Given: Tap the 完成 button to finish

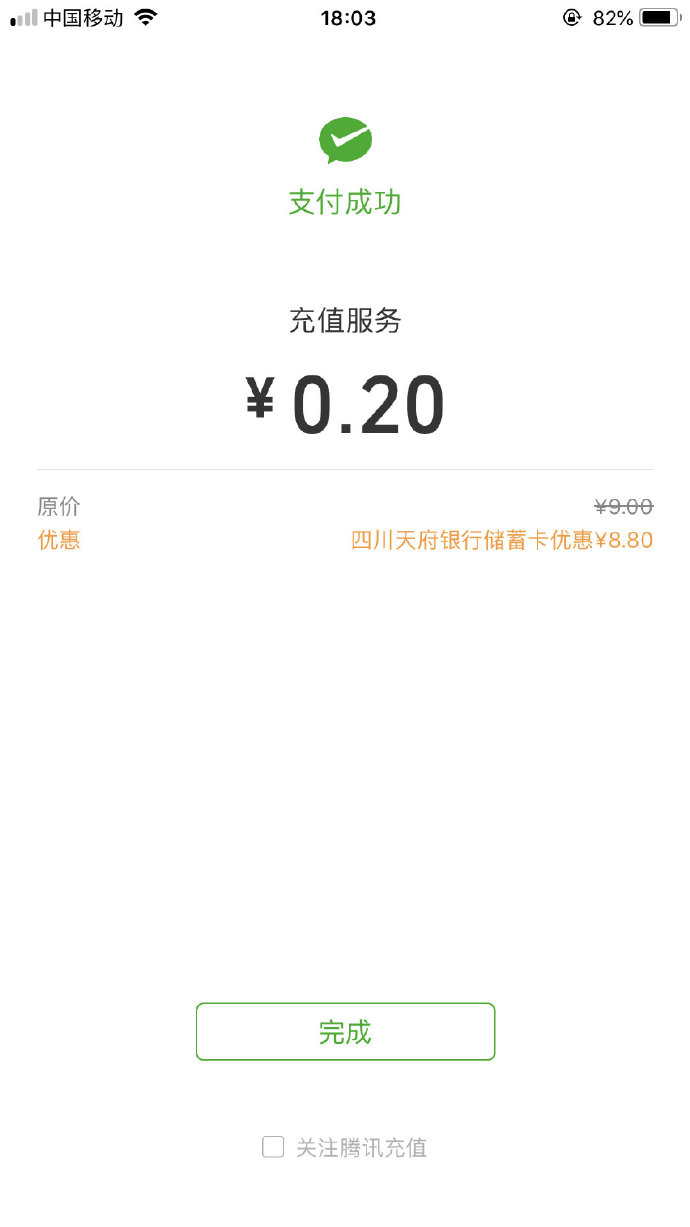Looking at the screenshot, I should pos(345,1031).
